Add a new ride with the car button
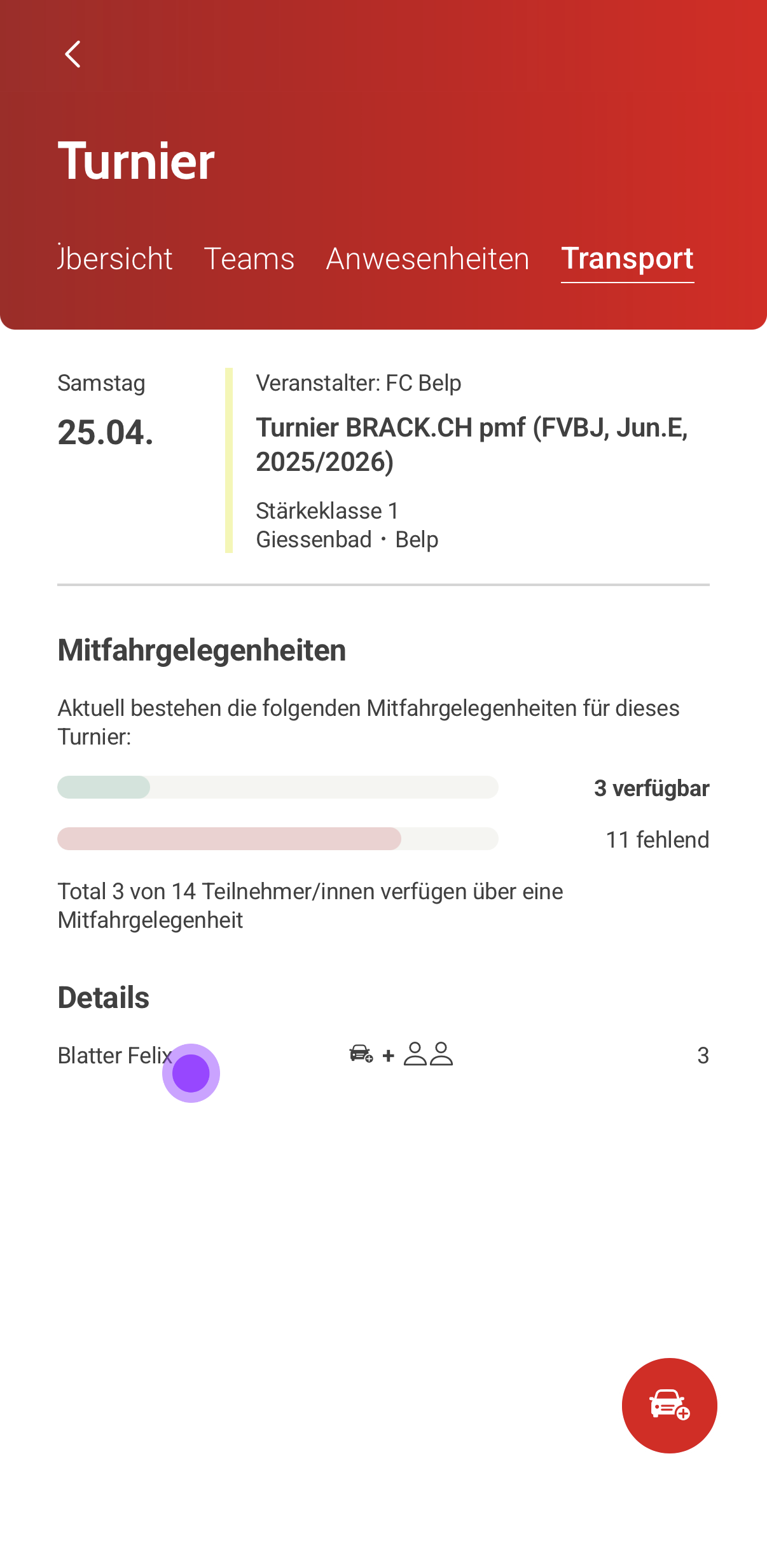The image size is (767, 1568). coord(669,1405)
